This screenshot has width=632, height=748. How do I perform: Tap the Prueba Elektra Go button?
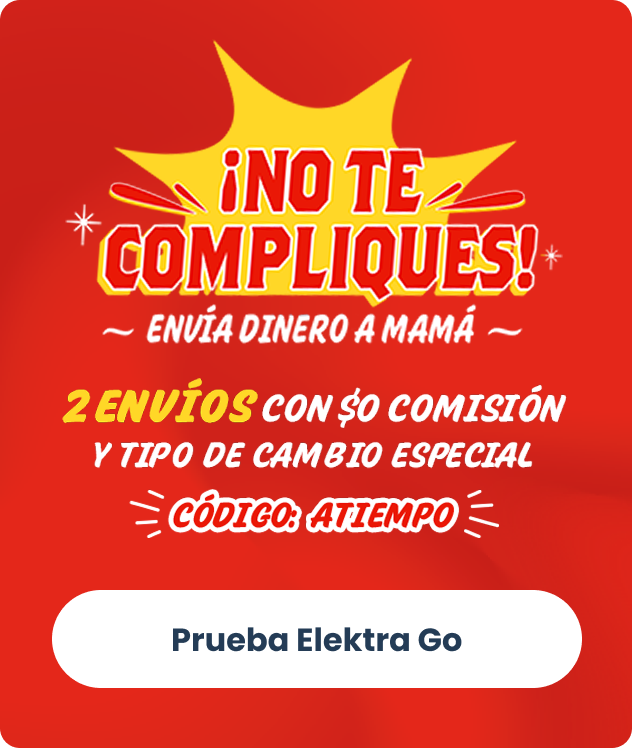pyautogui.click(x=316, y=638)
